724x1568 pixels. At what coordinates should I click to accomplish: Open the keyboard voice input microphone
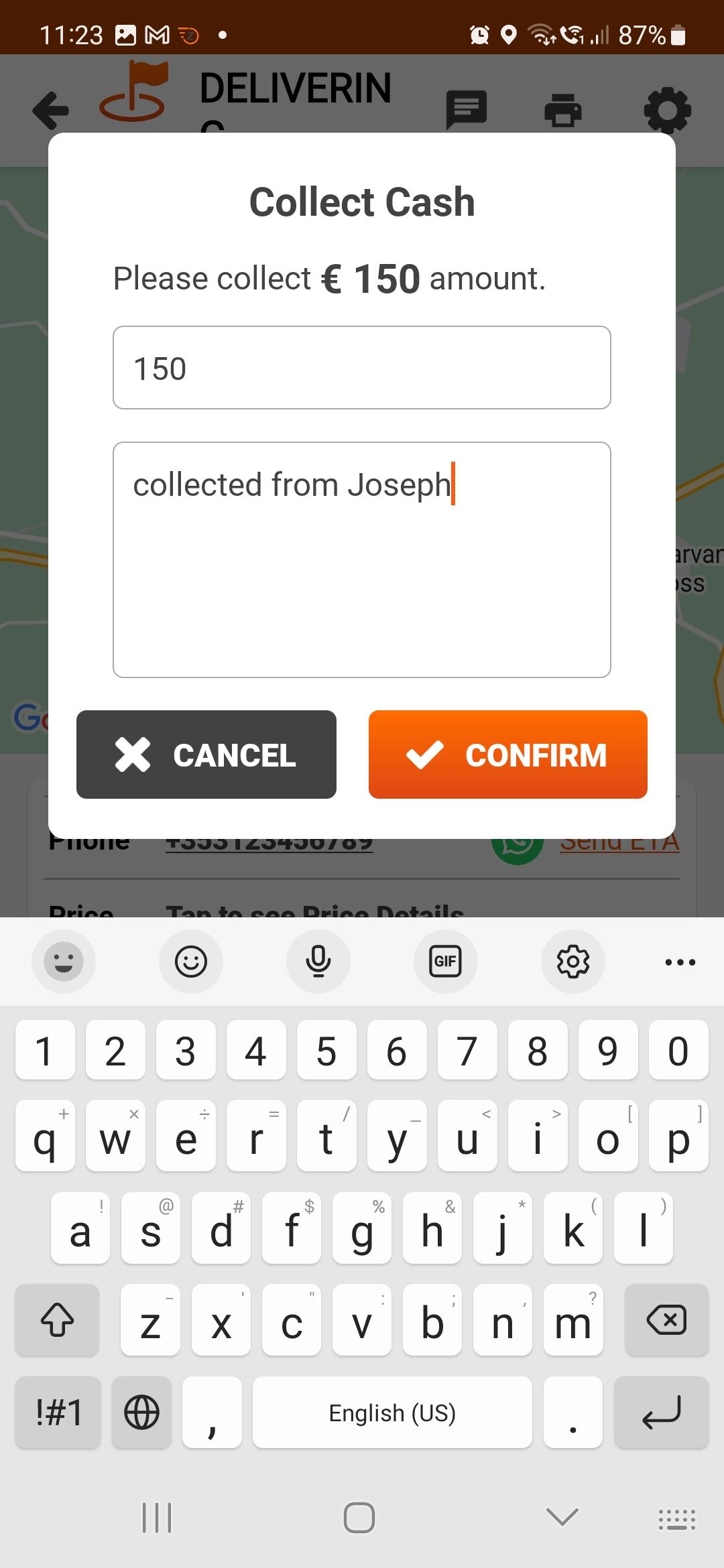pos(318,962)
